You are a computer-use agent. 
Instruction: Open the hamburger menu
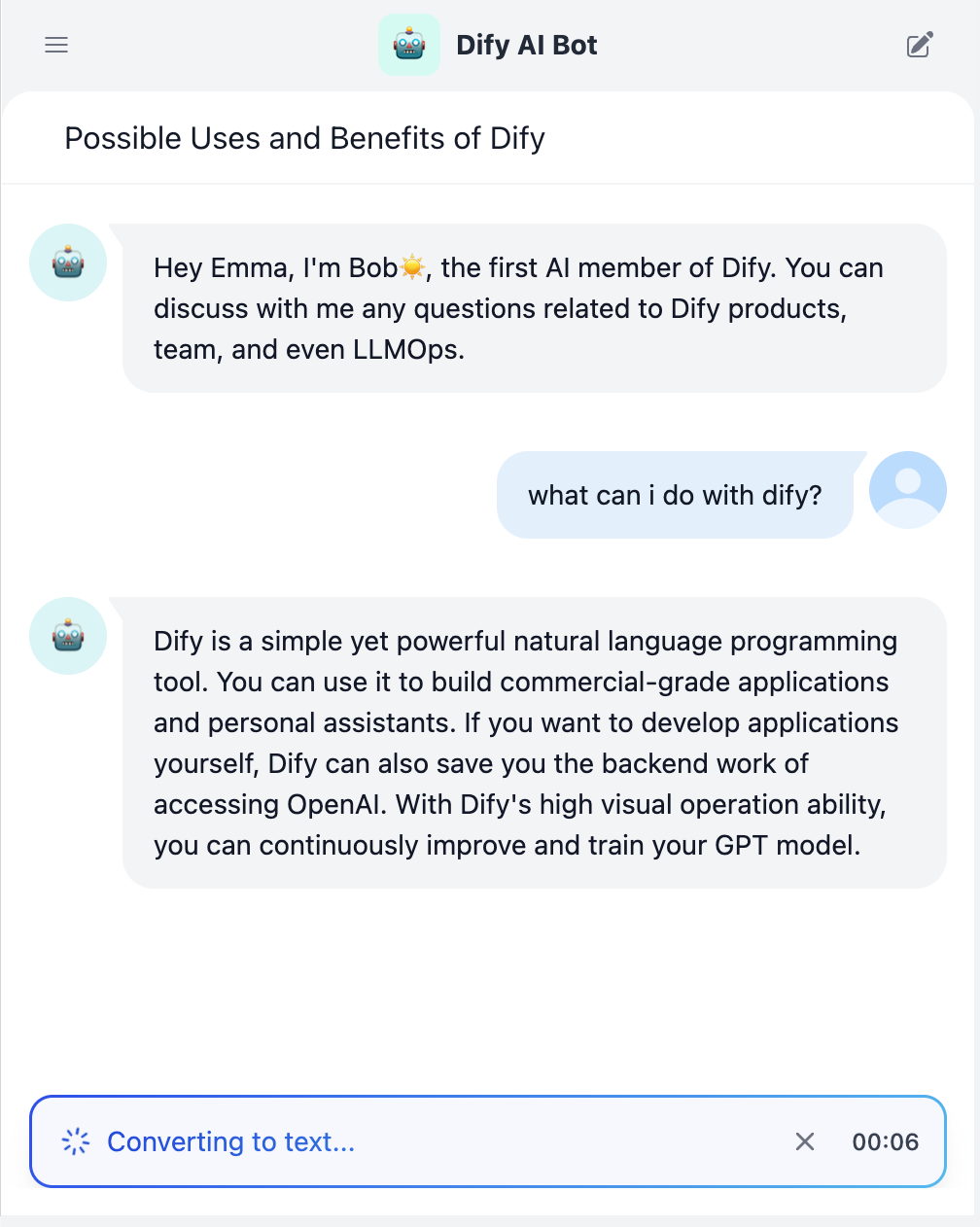[x=56, y=45]
